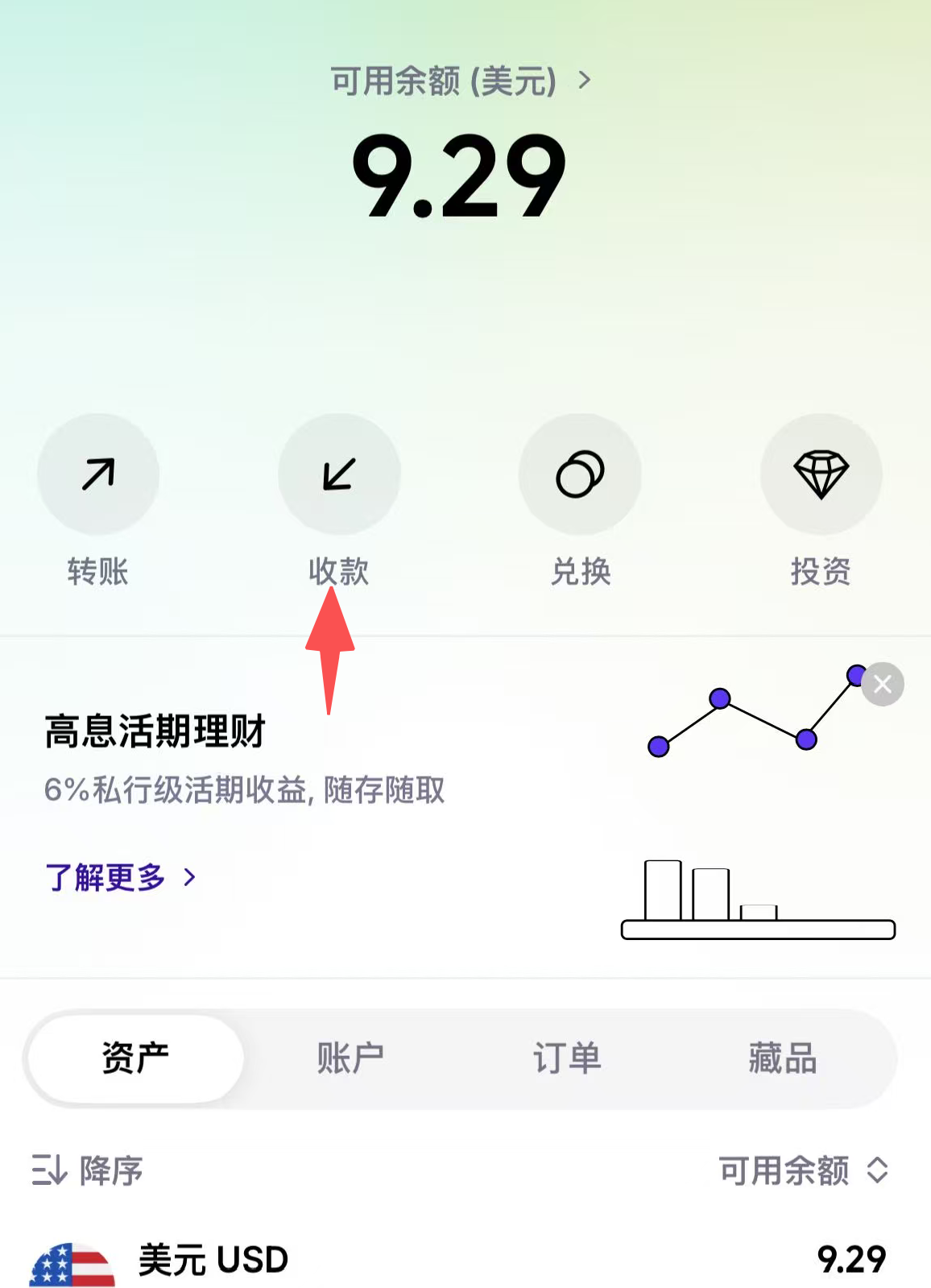Viewport: 931px width, 1288px height.
Task: Switch to the 账户 tab
Action: (x=350, y=1058)
